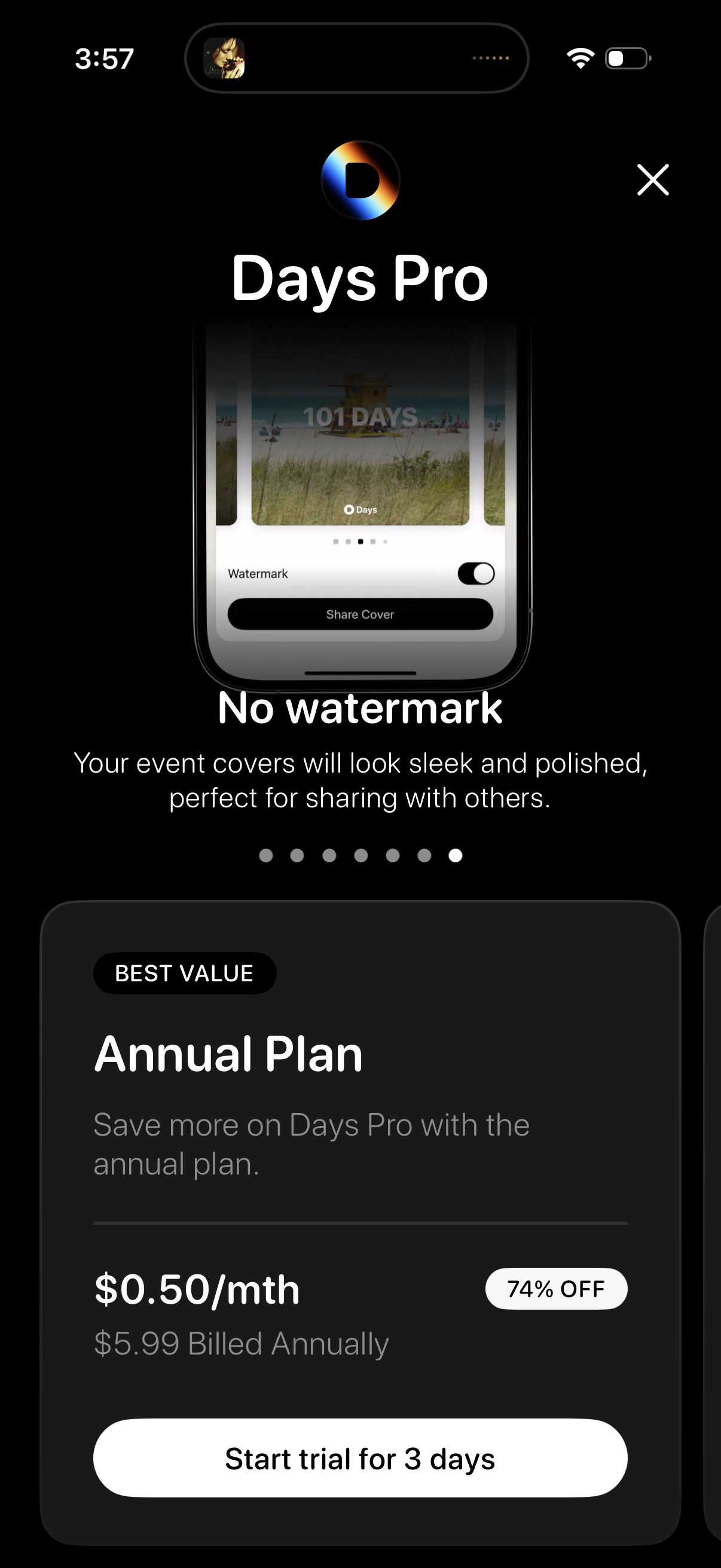721x1568 pixels.
Task: Select the last page dot of the carousel
Action: pyautogui.click(x=454, y=855)
